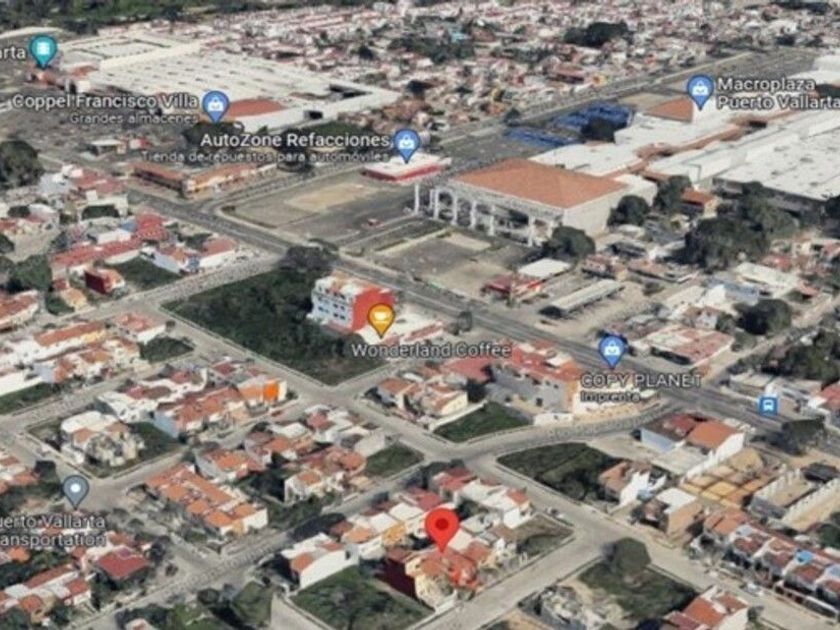
Task: Open the Coppel Francisco Villa store pin
Action: pos(215,106)
